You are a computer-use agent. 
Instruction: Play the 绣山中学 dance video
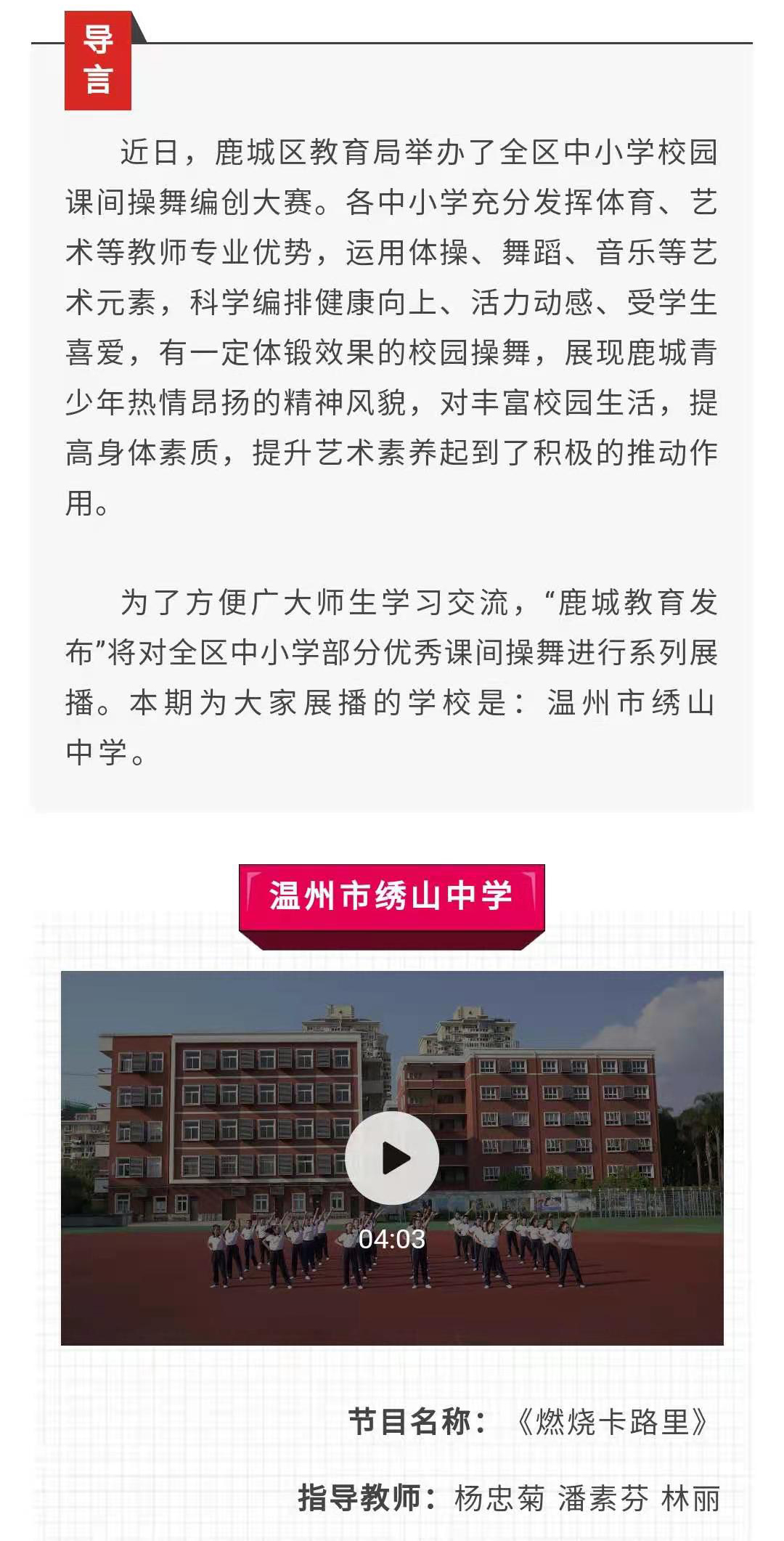(x=392, y=1158)
